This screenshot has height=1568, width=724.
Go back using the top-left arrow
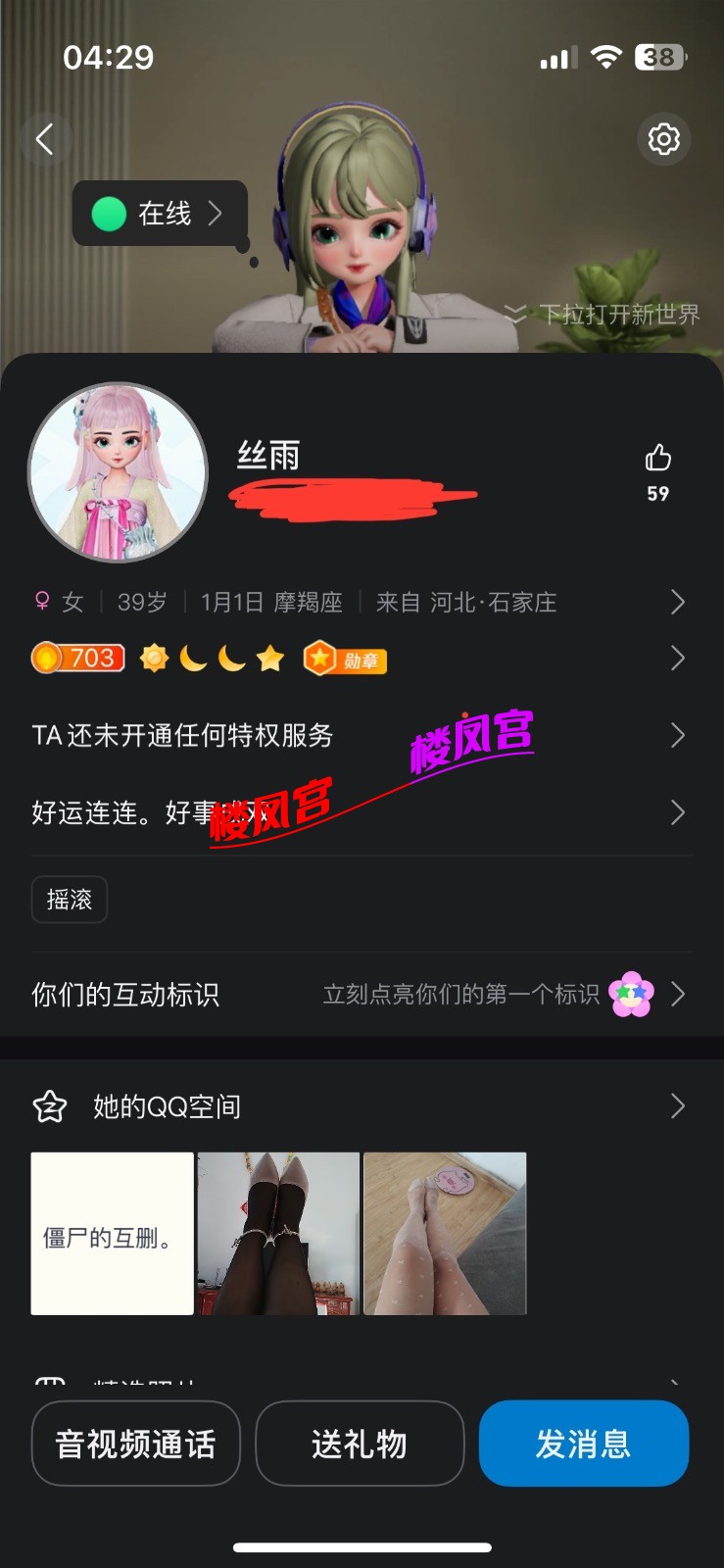[x=45, y=139]
